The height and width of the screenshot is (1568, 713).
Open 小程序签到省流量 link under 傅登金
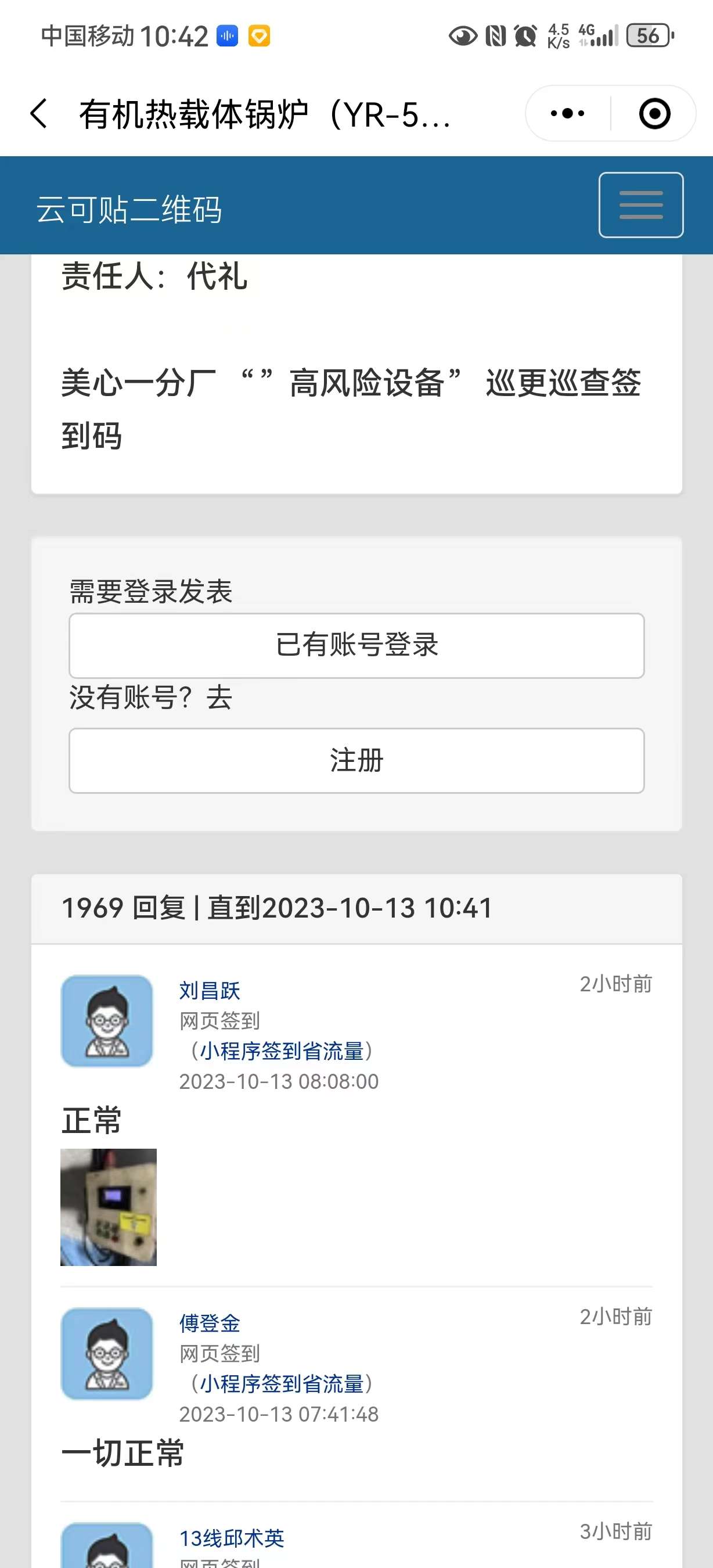(x=282, y=1383)
